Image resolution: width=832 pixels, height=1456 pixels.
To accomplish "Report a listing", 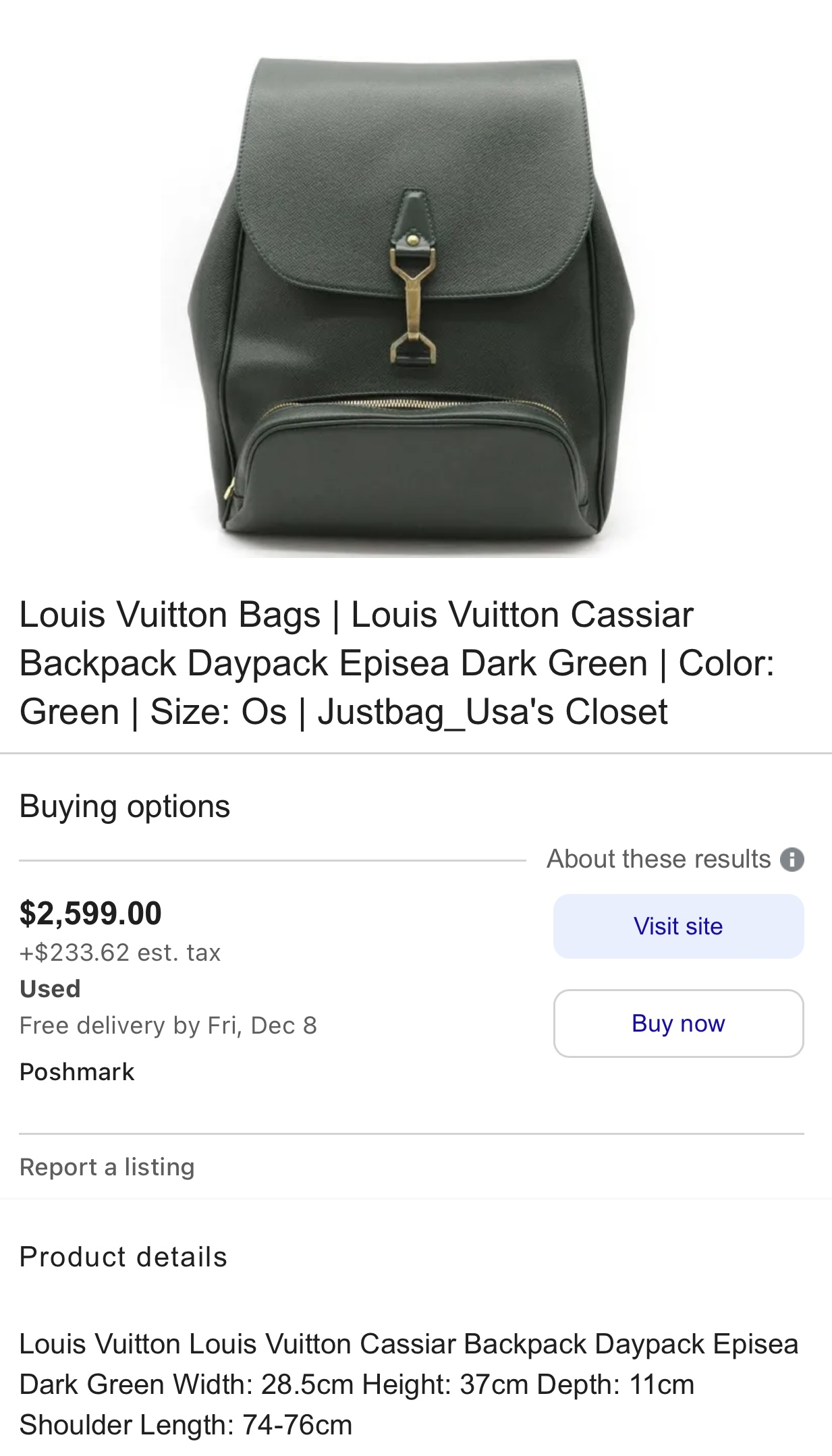I will 107,1167.
